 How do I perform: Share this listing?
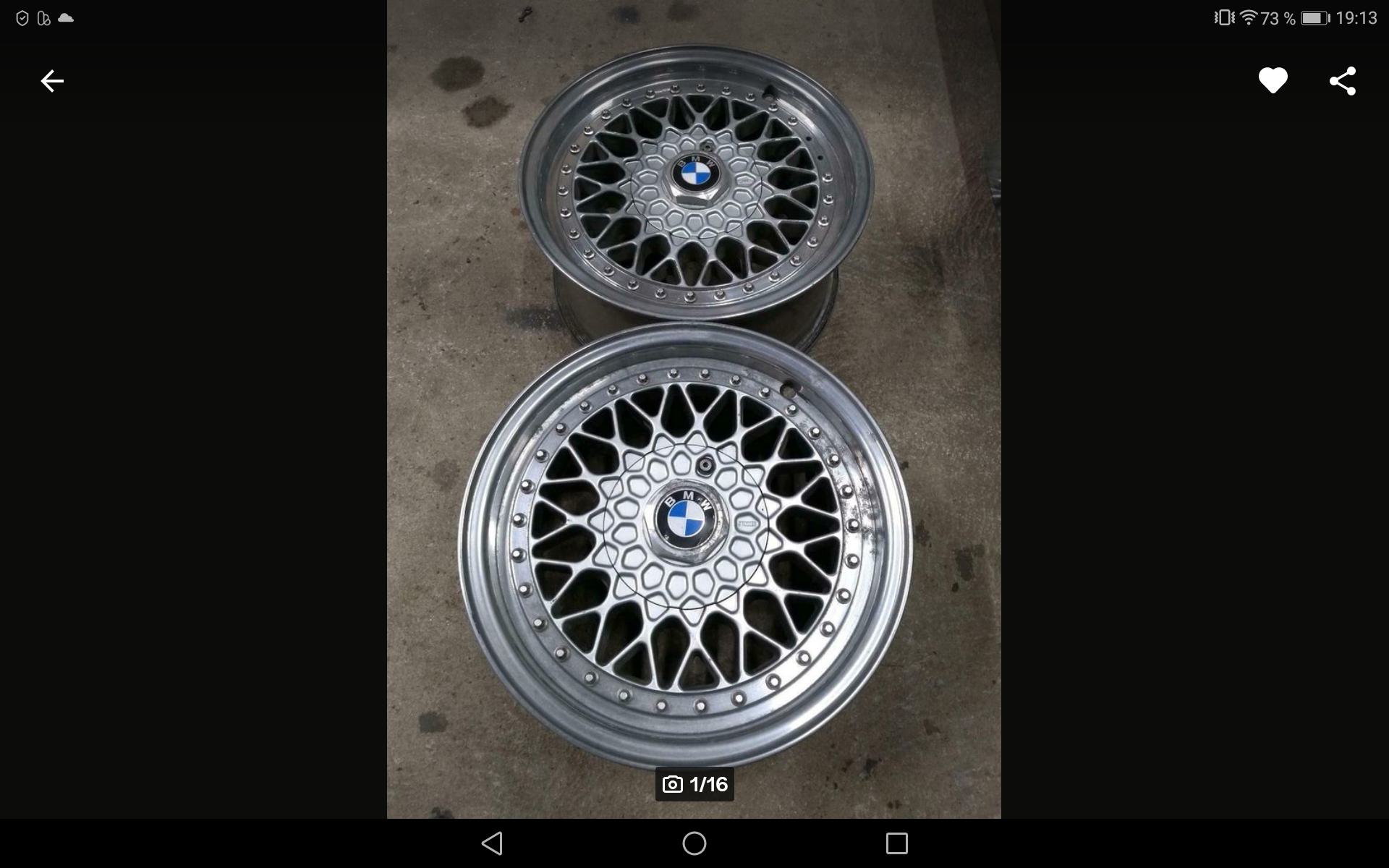(1343, 81)
